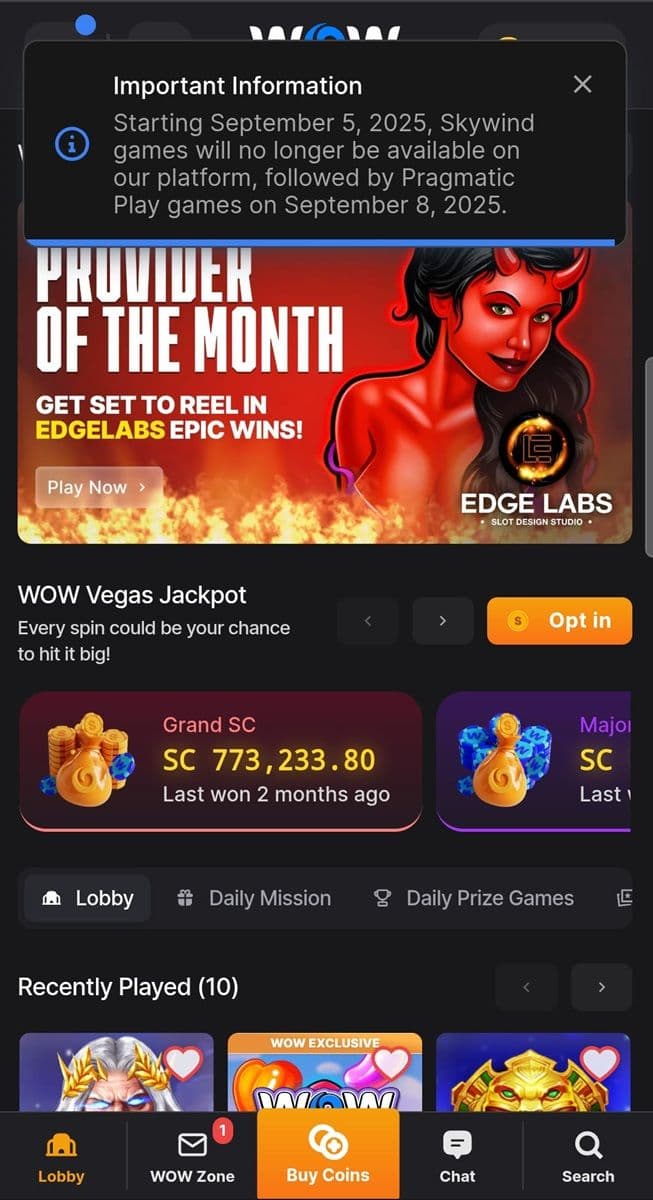This screenshot has height=1200, width=653.
Task: Select the Lobby category chip
Action: click(88, 898)
